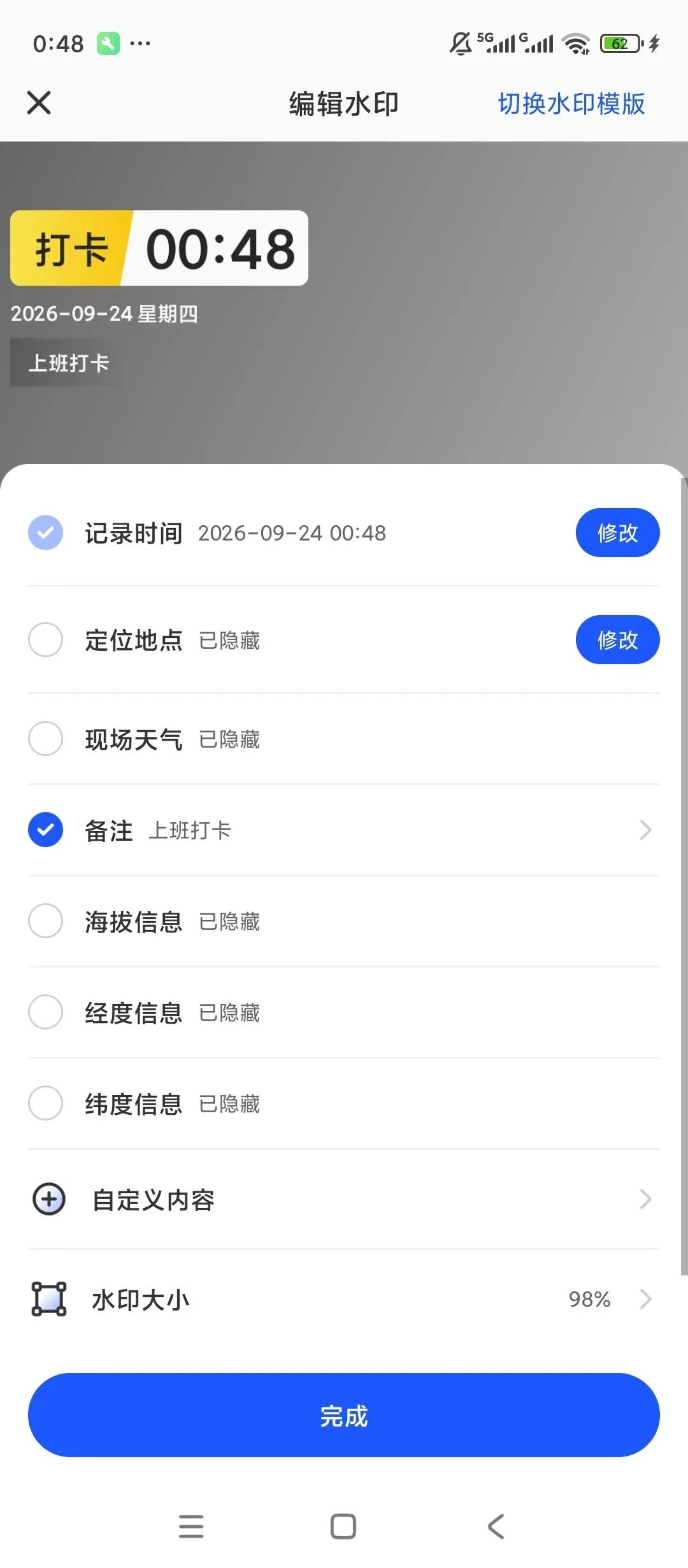Screen dimensions: 688x1568
Task: Enable the 经度信息 checkbox
Action: [45, 1012]
